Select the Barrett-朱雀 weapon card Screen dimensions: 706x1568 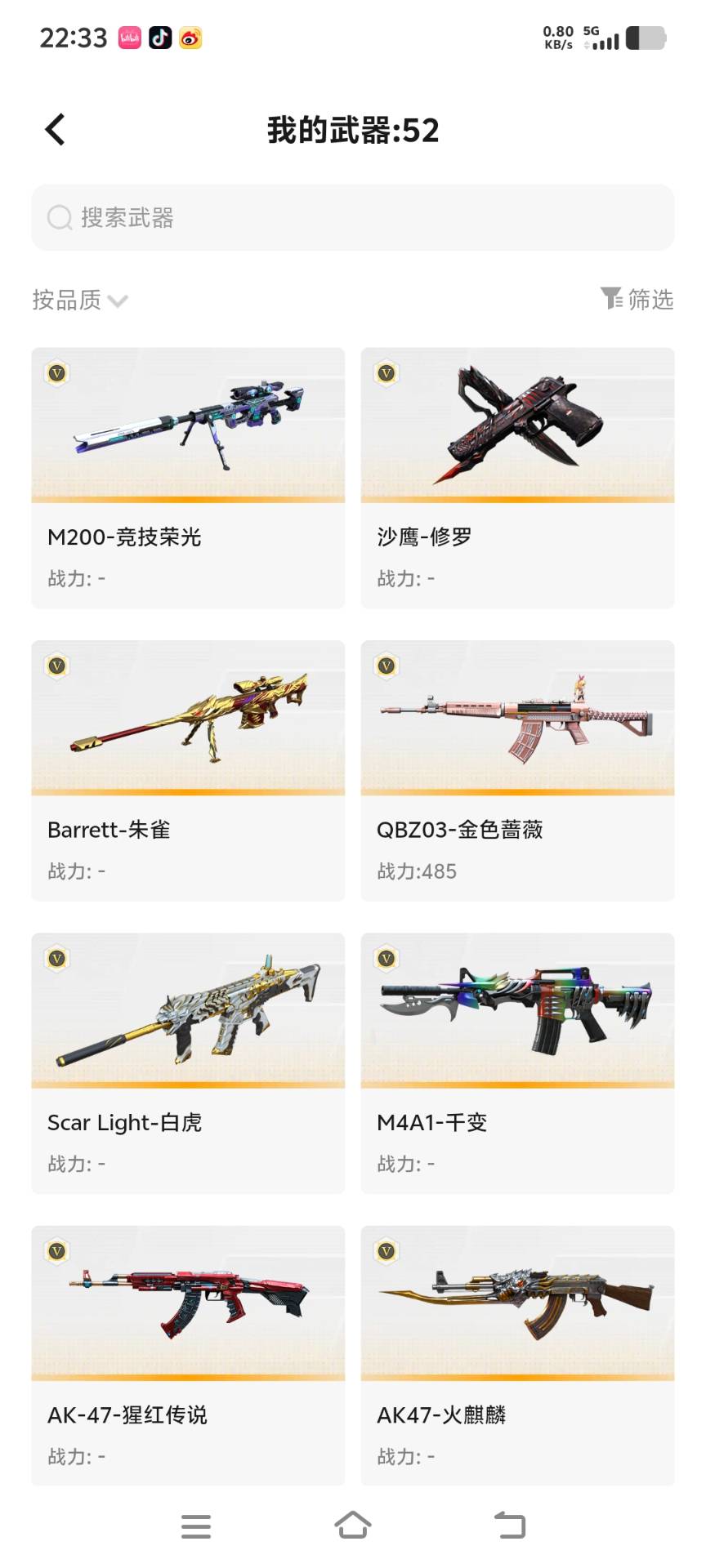click(x=188, y=770)
